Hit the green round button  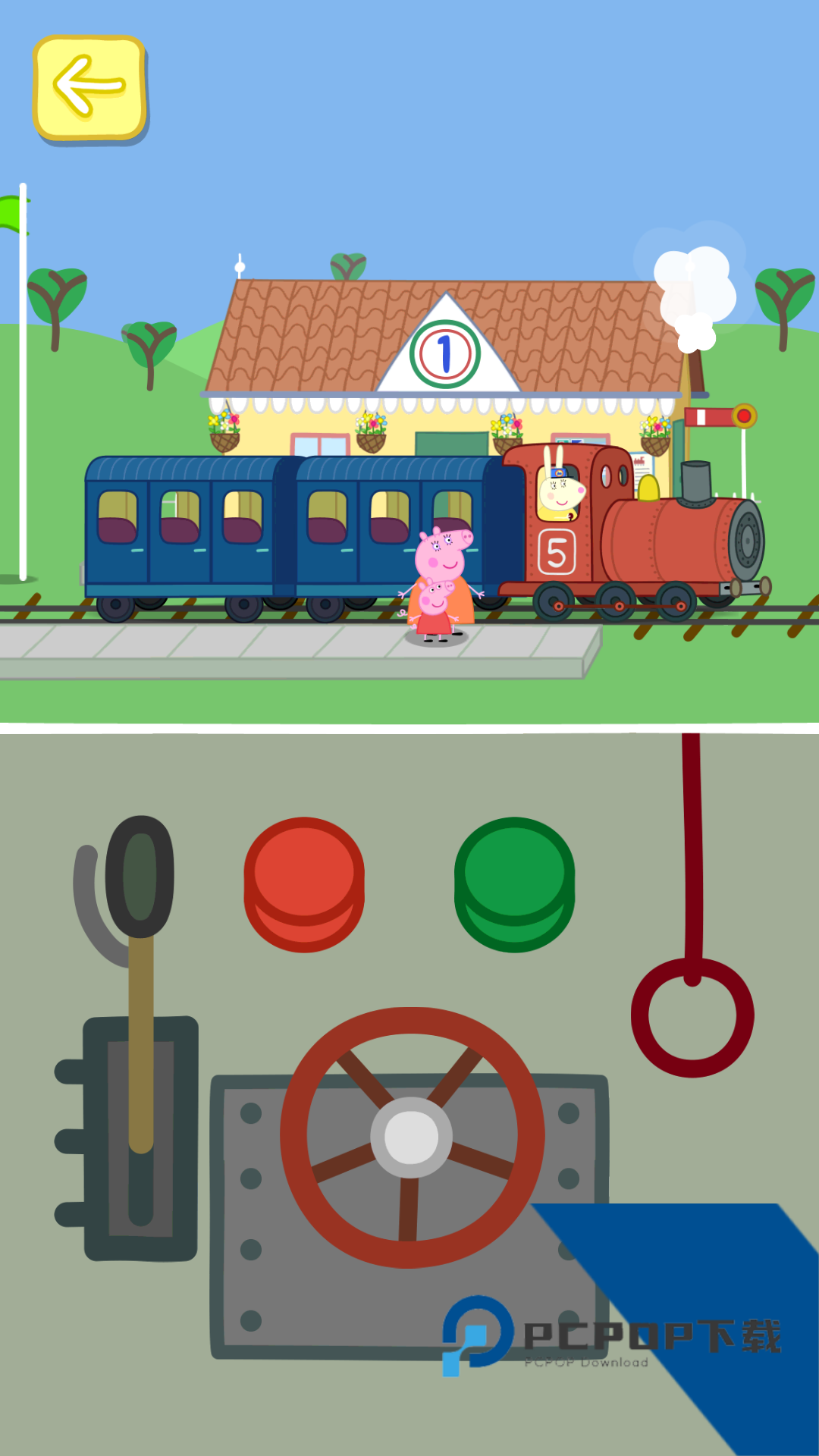pyautogui.click(x=515, y=884)
